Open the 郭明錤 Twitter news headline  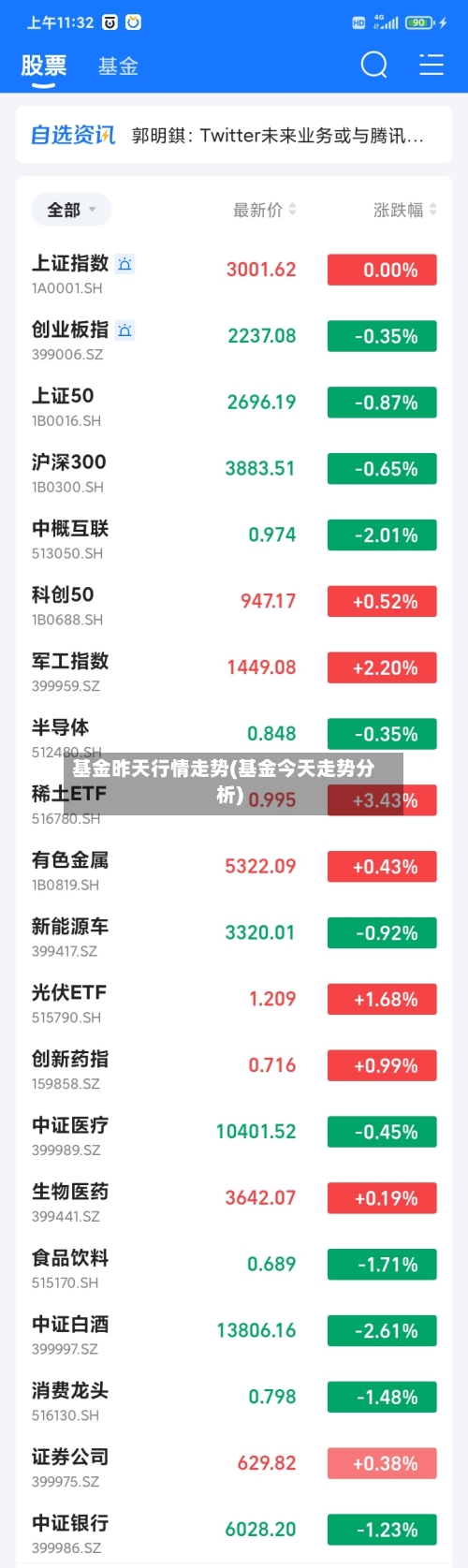coord(278,136)
